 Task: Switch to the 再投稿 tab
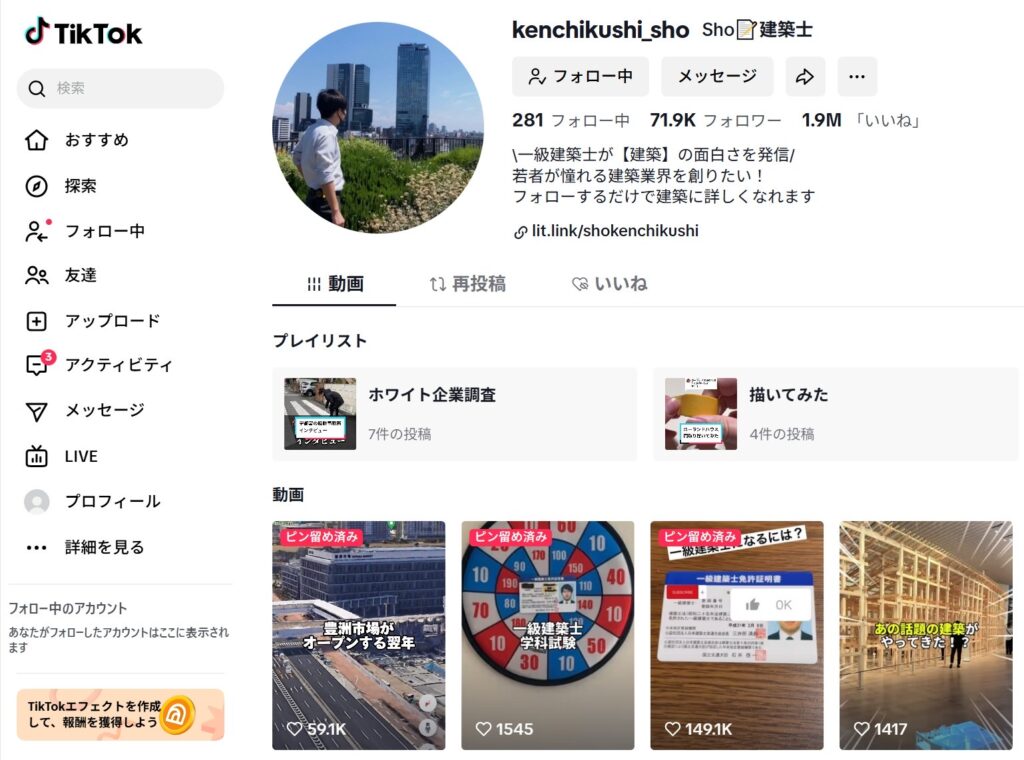pos(468,284)
